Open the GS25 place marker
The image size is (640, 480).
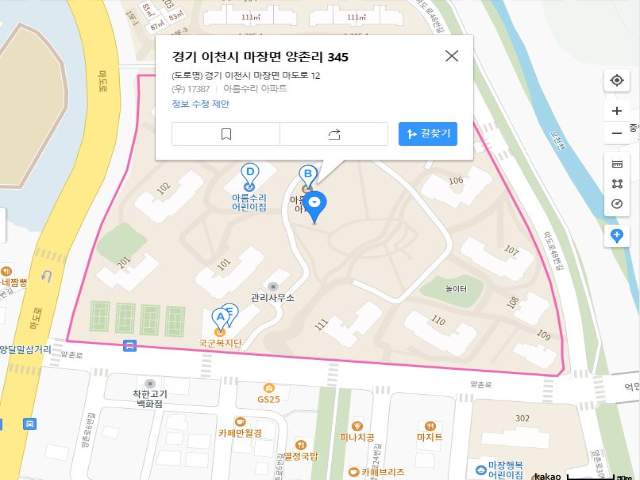[267, 387]
